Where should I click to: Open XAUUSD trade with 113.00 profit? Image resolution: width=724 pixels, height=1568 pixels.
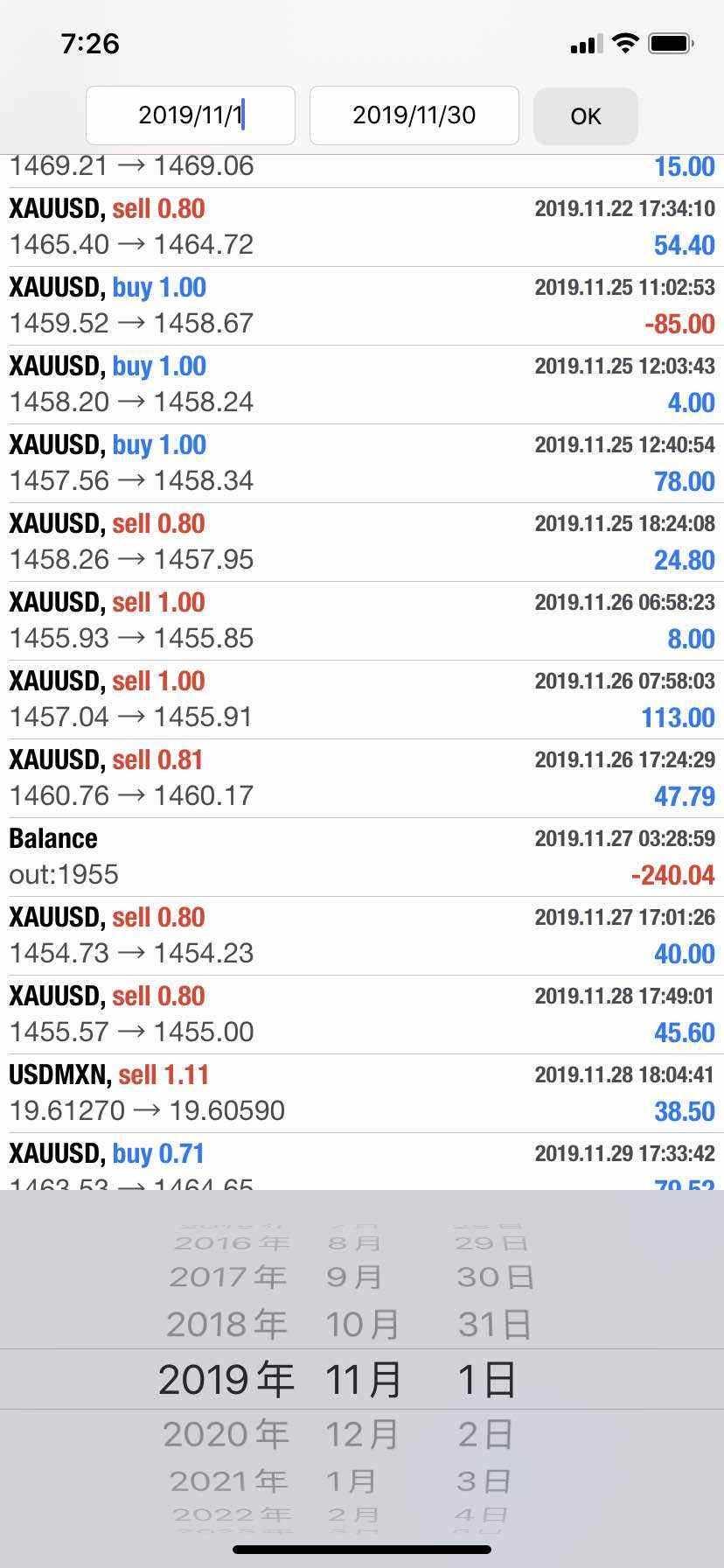362,700
